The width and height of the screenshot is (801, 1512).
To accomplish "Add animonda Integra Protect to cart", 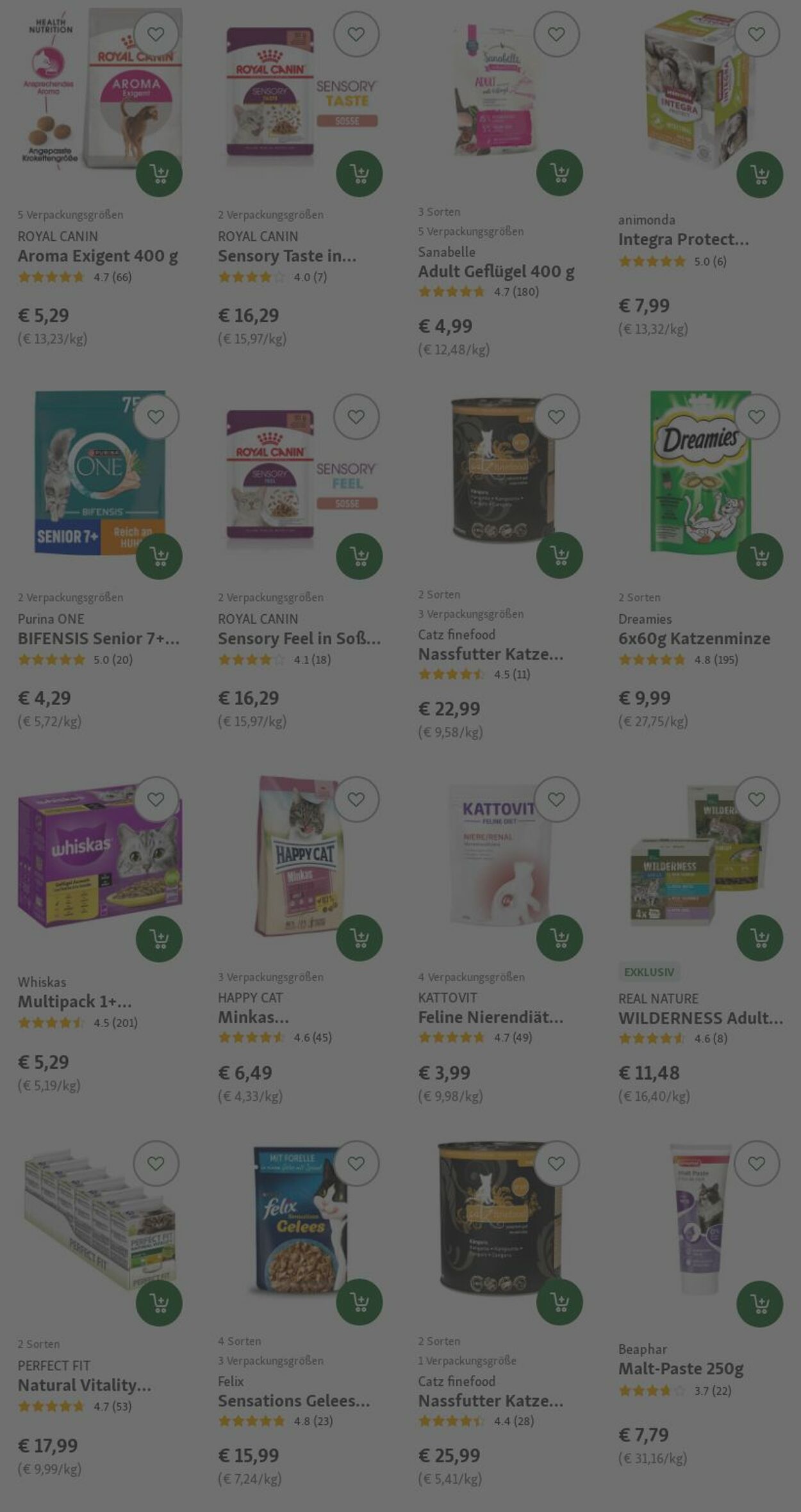I will pos(759,174).
